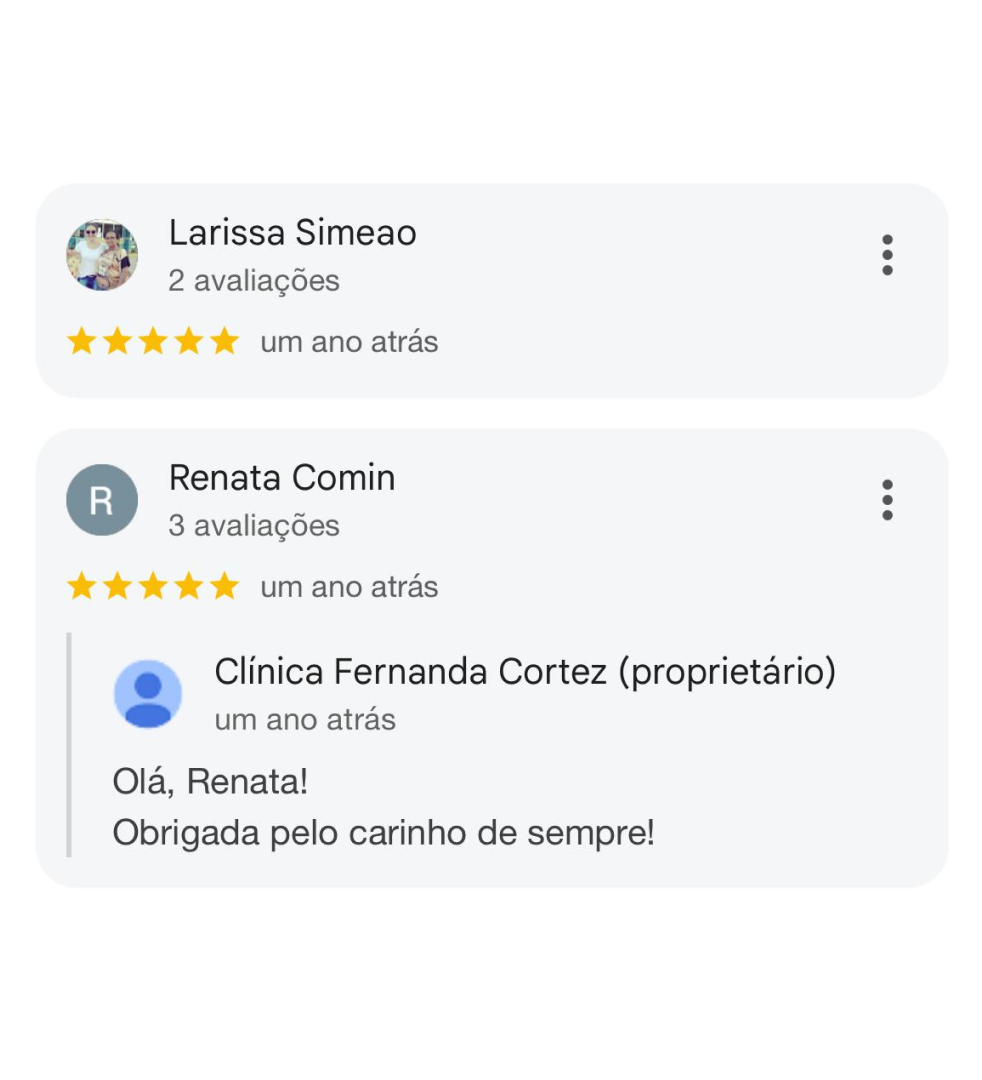View Larissa Simeao's reviewer profile
This screenshot has height=1080, width=982.
[292, 233]
